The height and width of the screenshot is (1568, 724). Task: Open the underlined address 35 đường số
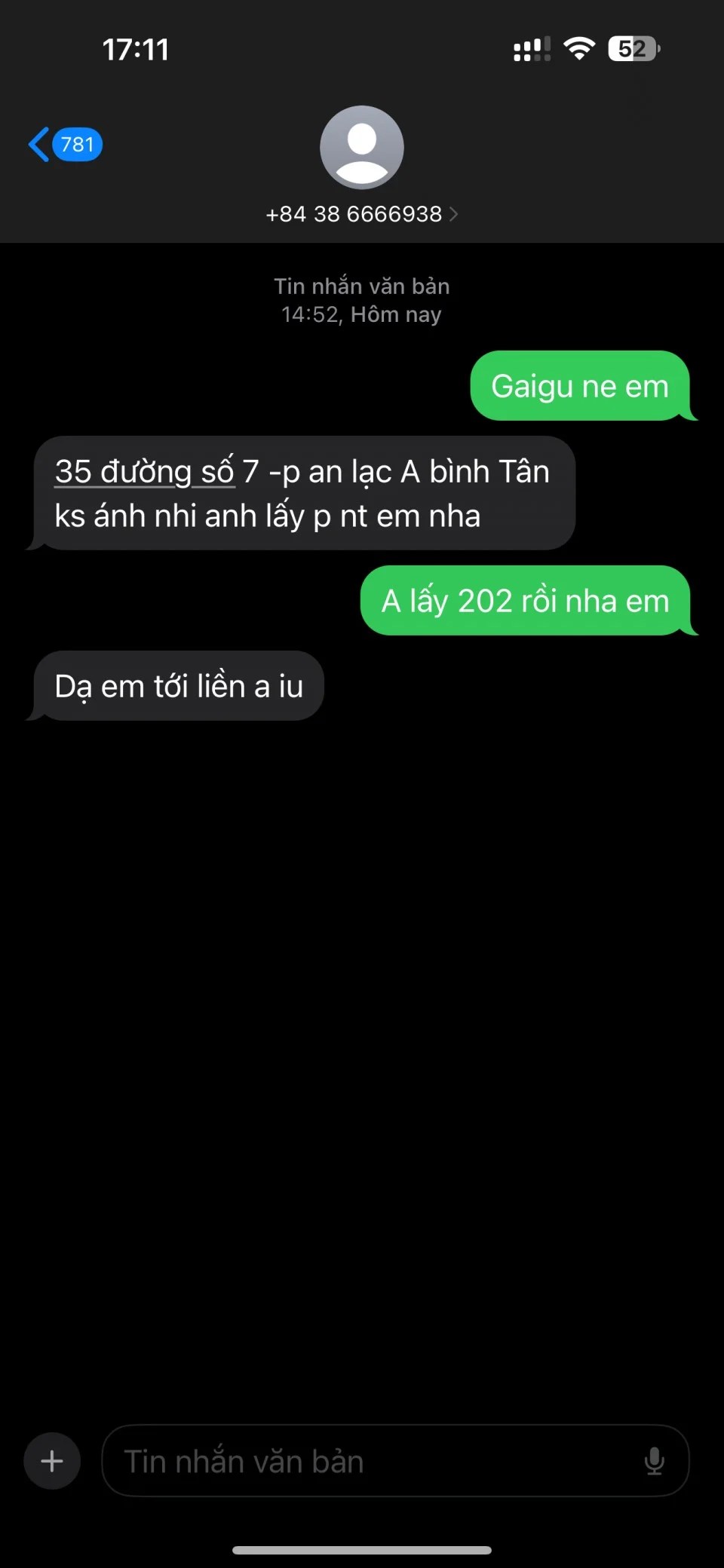pos(143,472)
